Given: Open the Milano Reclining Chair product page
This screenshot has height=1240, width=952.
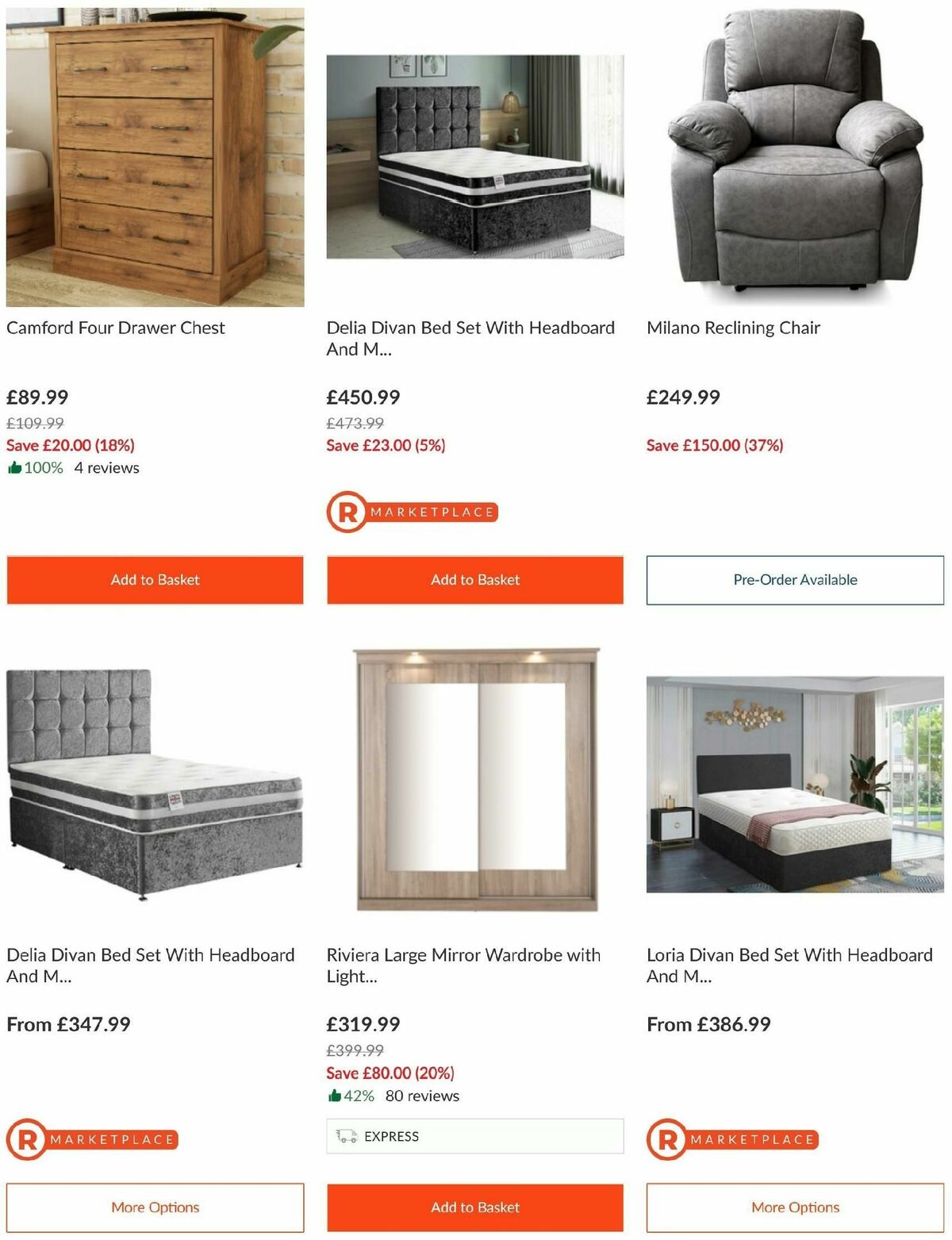Looking at the screenshot, I should click(x=734, y=327).
